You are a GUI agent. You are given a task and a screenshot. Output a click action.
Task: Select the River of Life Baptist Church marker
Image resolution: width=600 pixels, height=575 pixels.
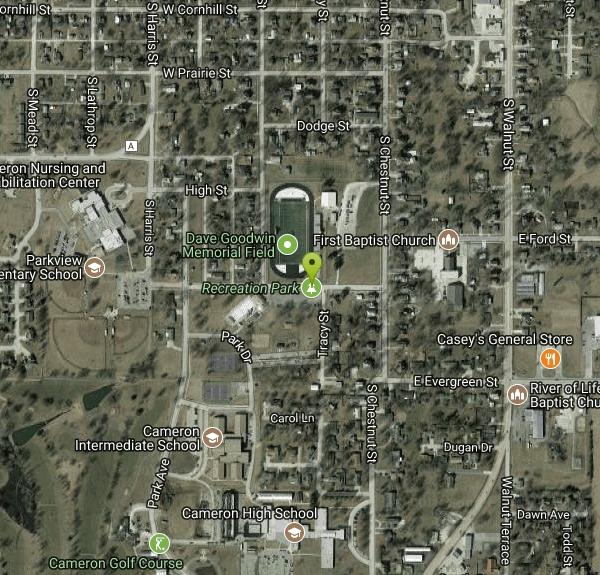click(517, 393)
